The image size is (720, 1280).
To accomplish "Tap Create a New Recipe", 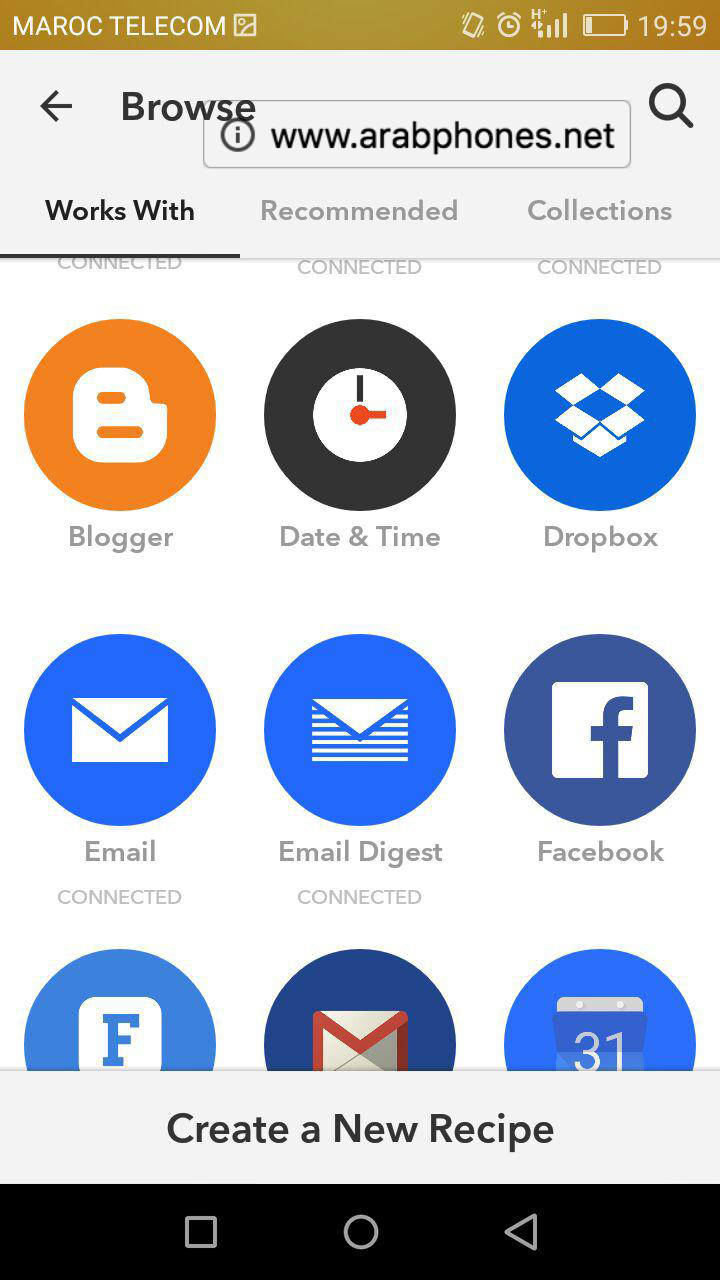I will point(360,1128).
